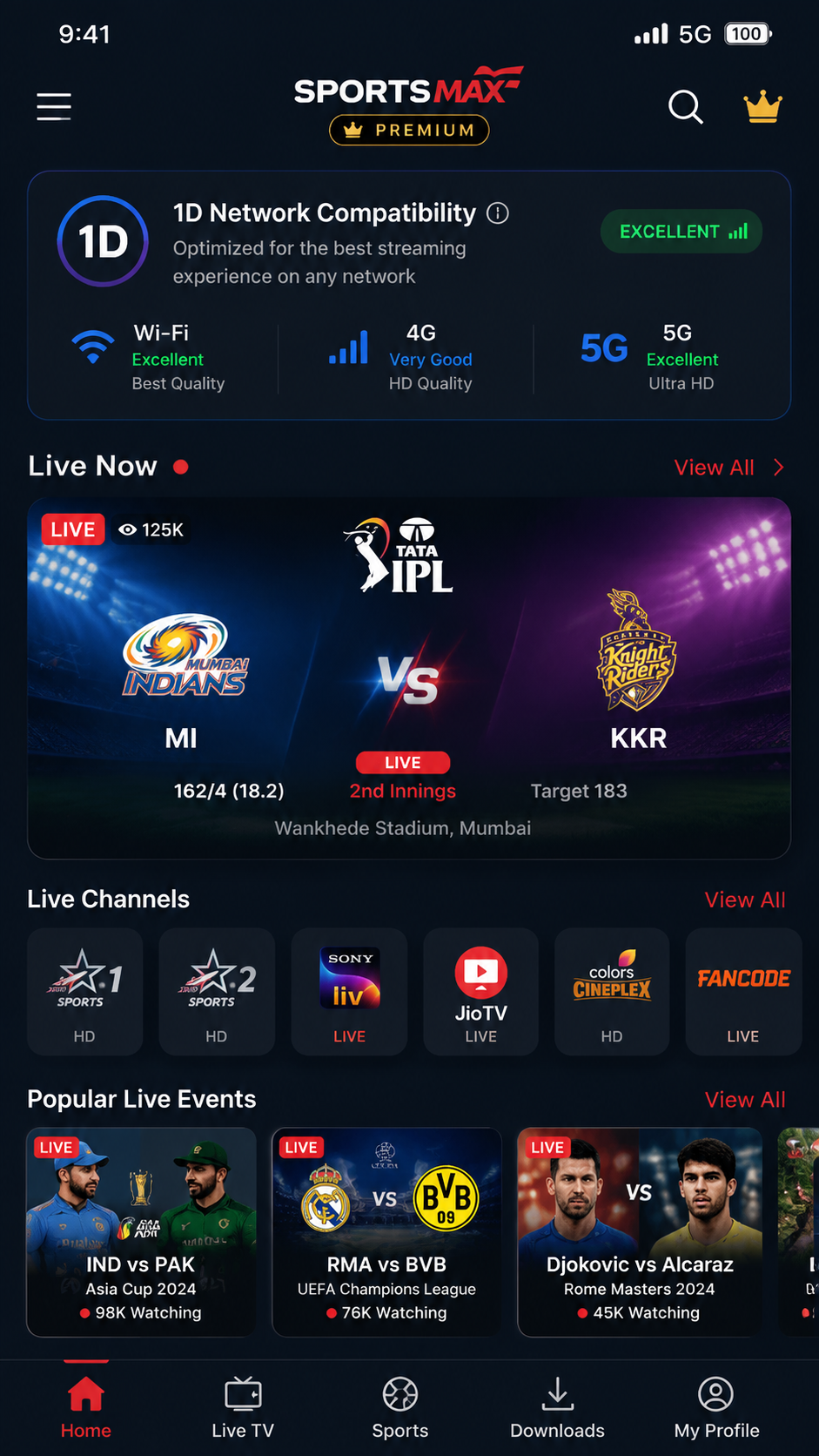The width and height of the screenshot is (819, 1456).
Task: View all Live Now matches
Action: (x=729, y=468)
